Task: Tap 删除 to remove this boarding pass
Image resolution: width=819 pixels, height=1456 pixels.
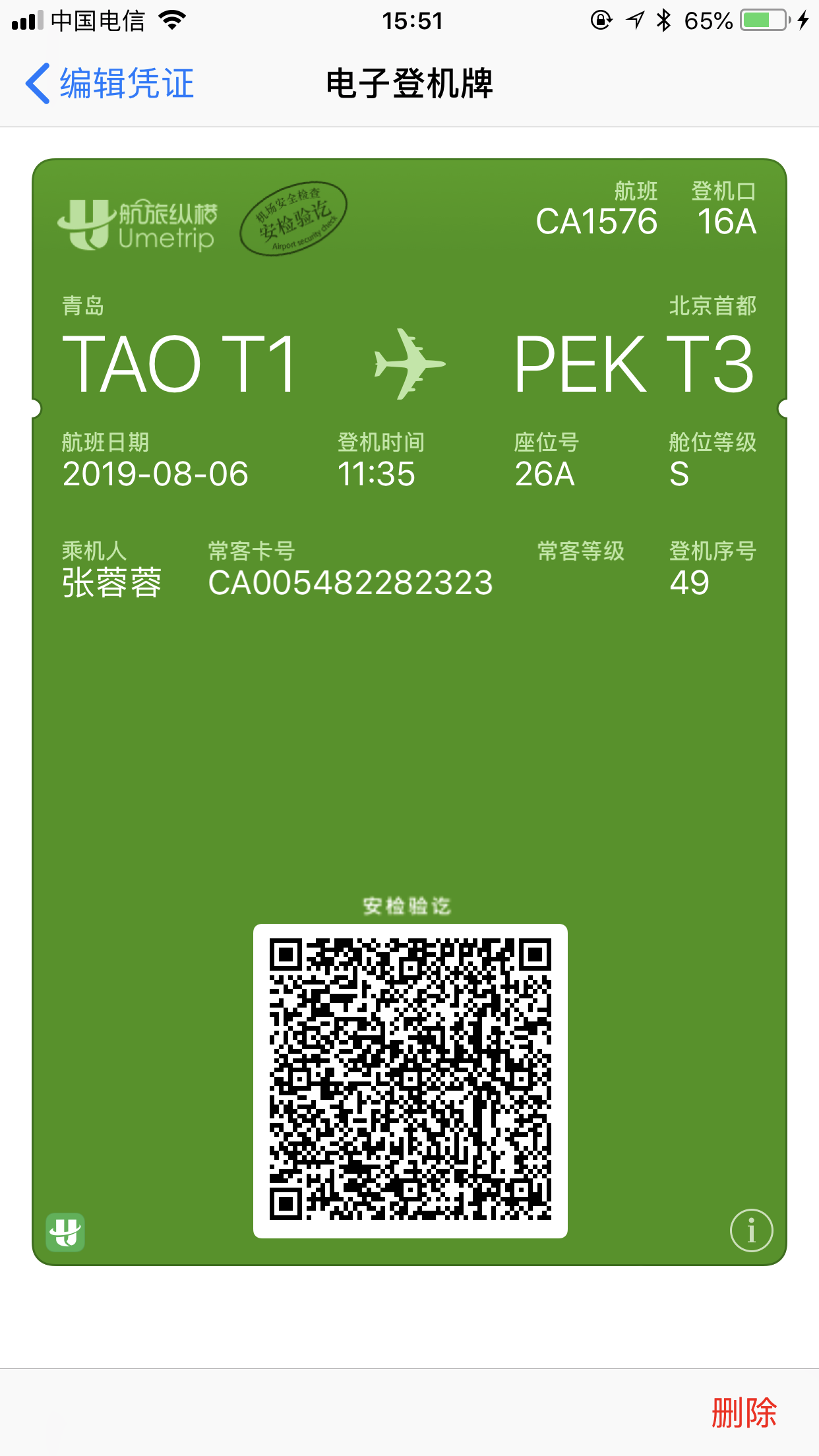Action: pyautogui.click(x=743, y=1412)
